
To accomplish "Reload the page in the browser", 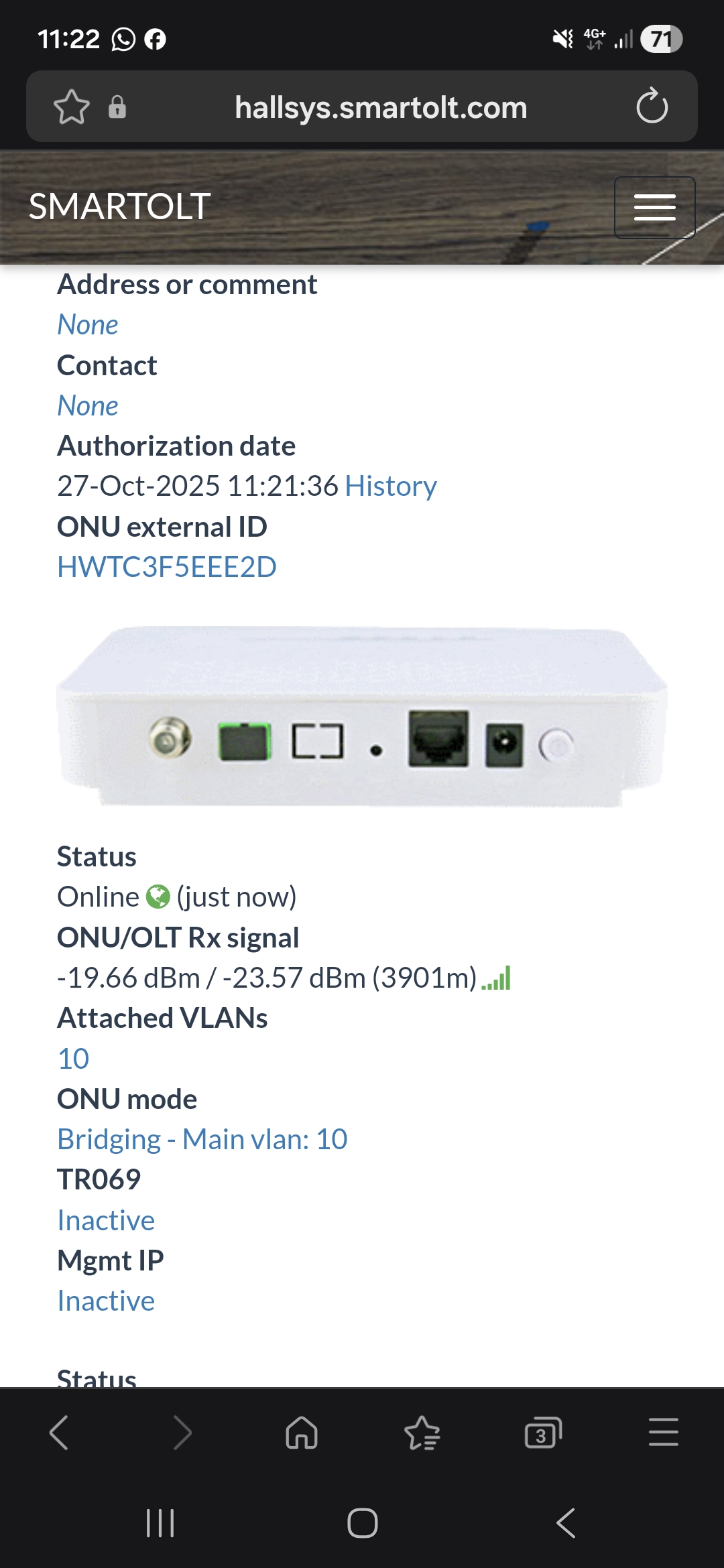I will tap(652, 107).
